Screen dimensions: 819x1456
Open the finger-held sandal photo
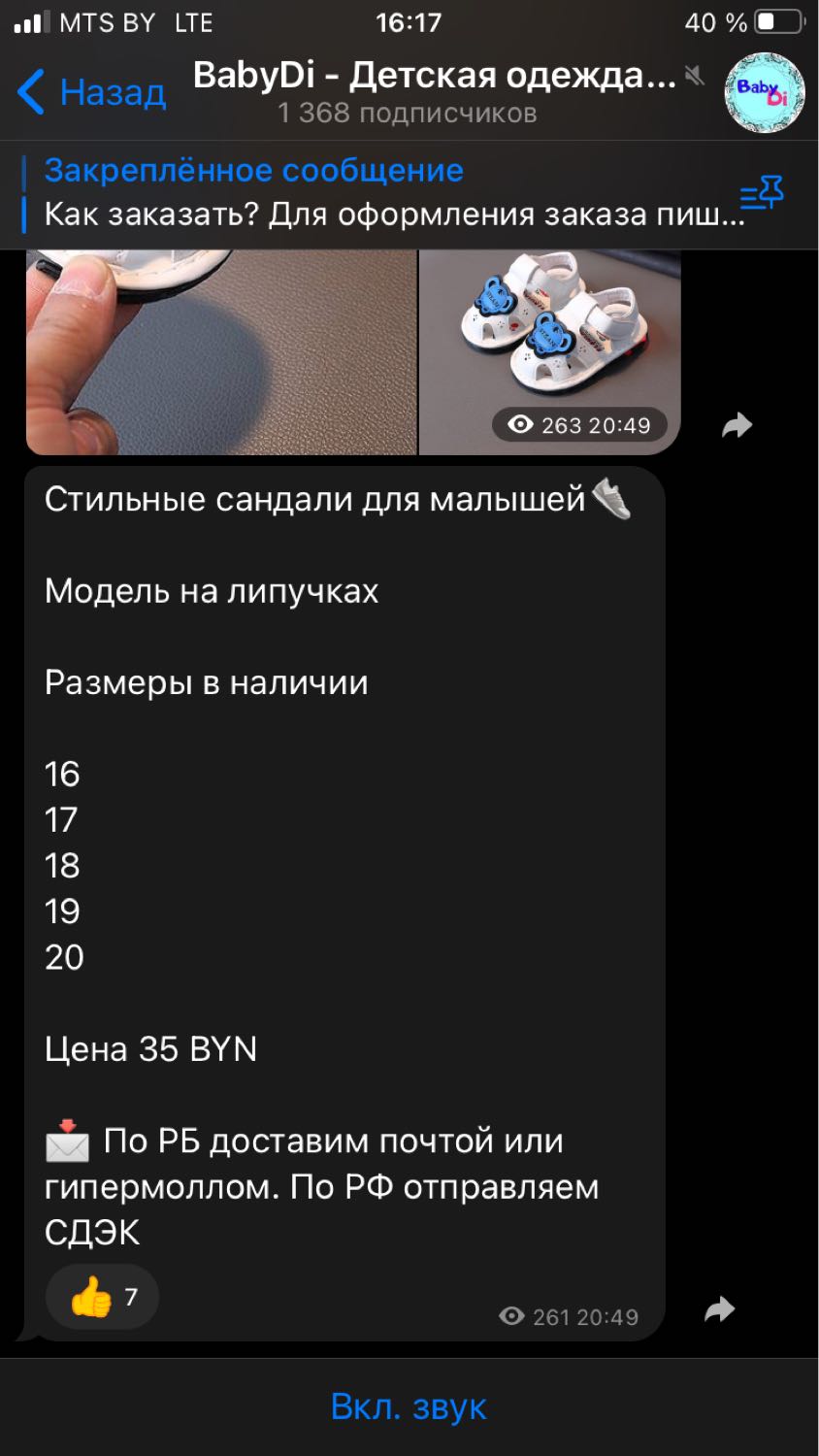(221, 352)
